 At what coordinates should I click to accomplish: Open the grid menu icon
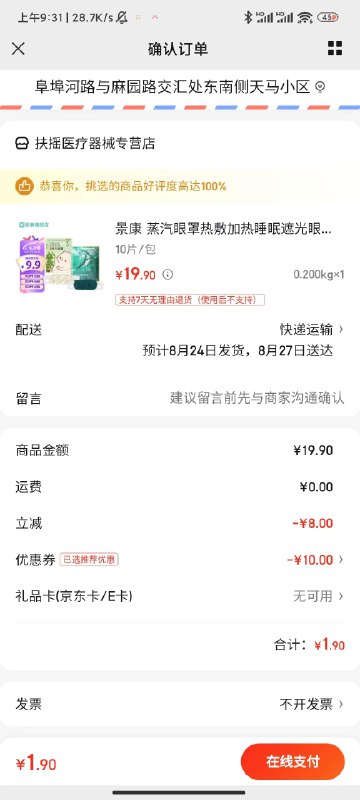pyautogui.click(x=335, y=48)
